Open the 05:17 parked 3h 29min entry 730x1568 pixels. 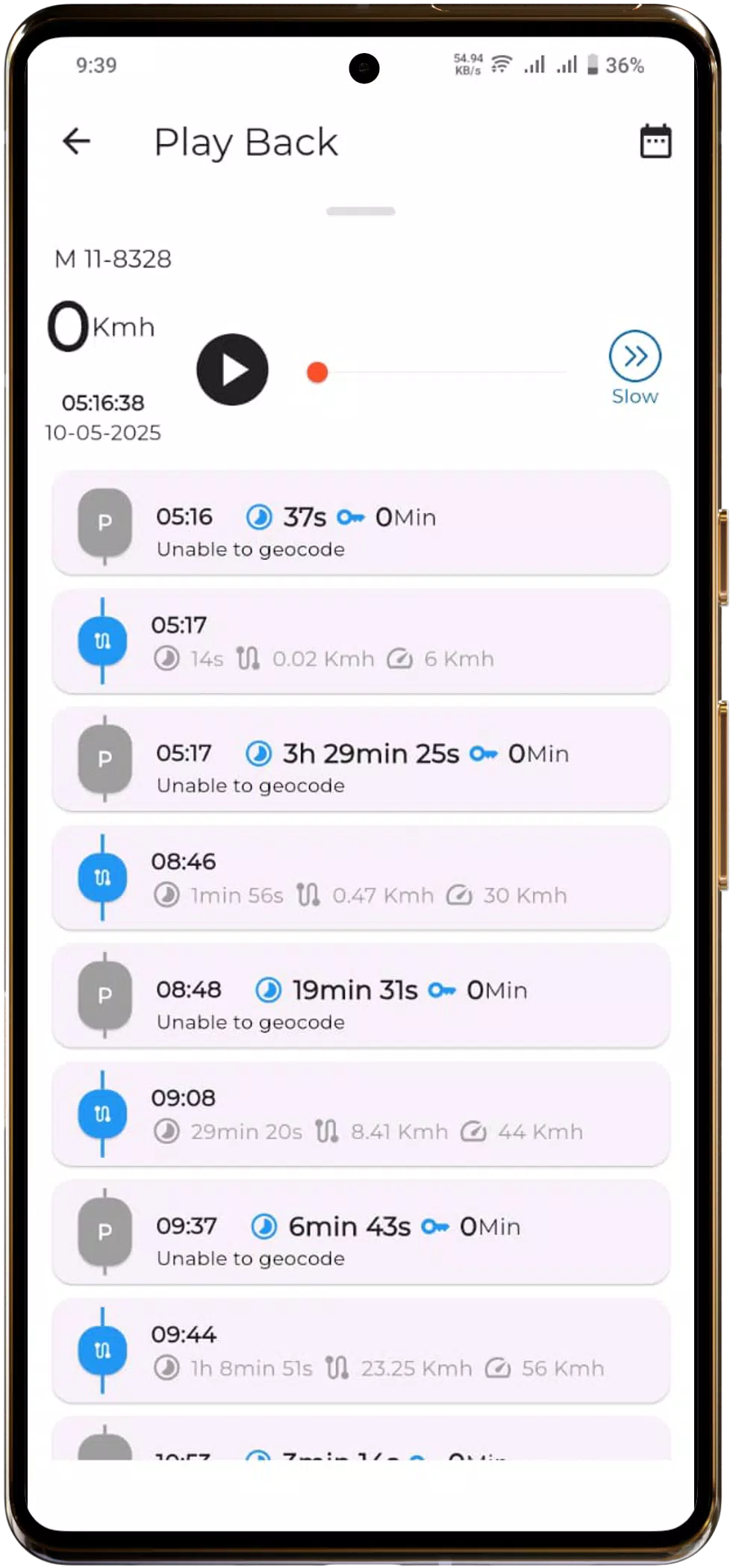click(361, 759)
